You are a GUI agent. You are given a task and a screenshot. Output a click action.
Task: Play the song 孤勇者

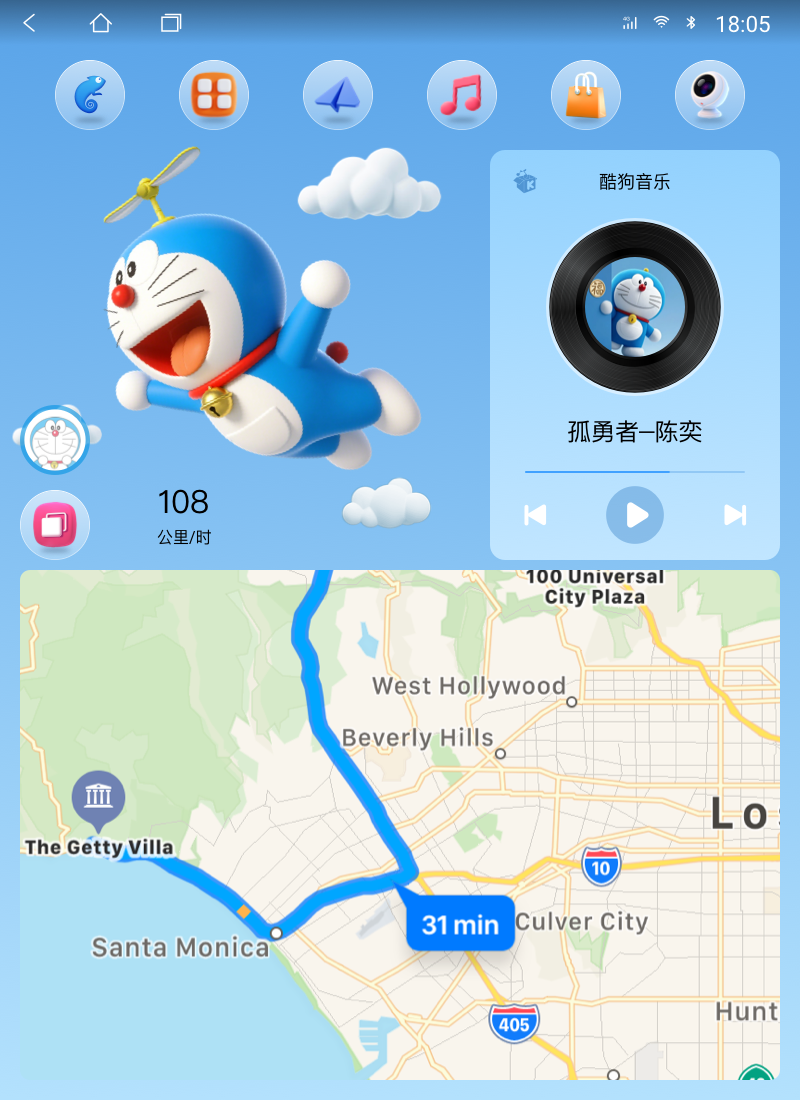point(635,515)
